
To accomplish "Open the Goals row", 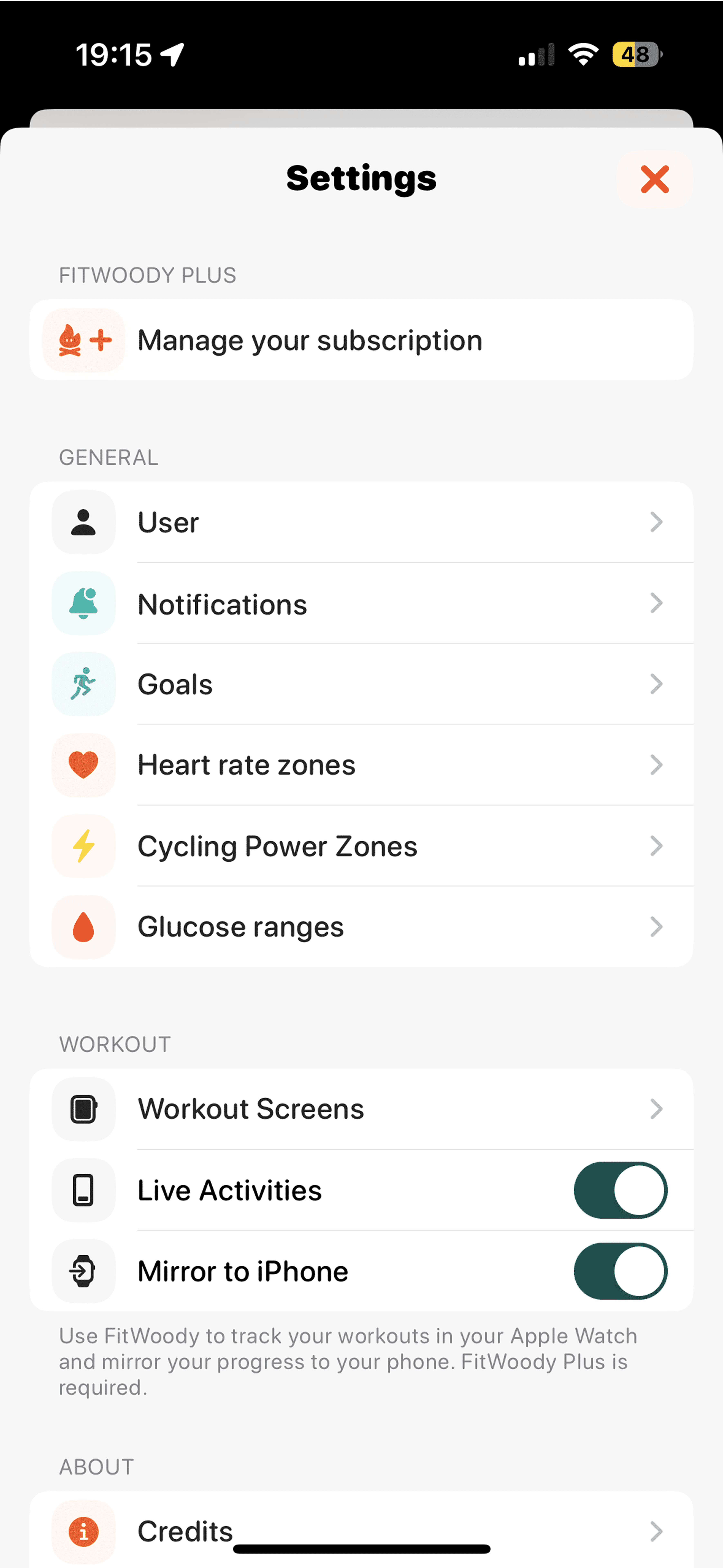I will click(x=361, y=684).
